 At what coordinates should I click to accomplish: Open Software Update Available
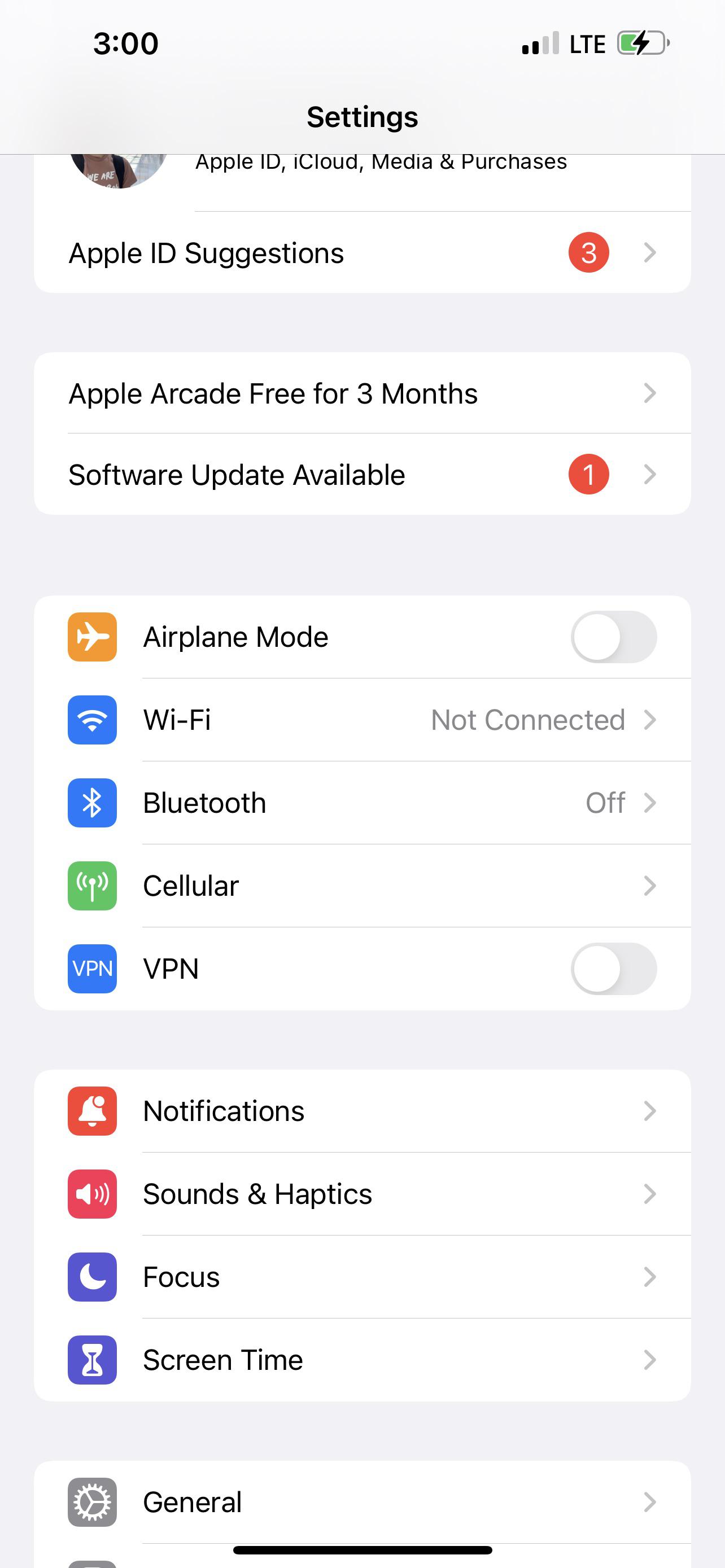click(x=362, y=475)
